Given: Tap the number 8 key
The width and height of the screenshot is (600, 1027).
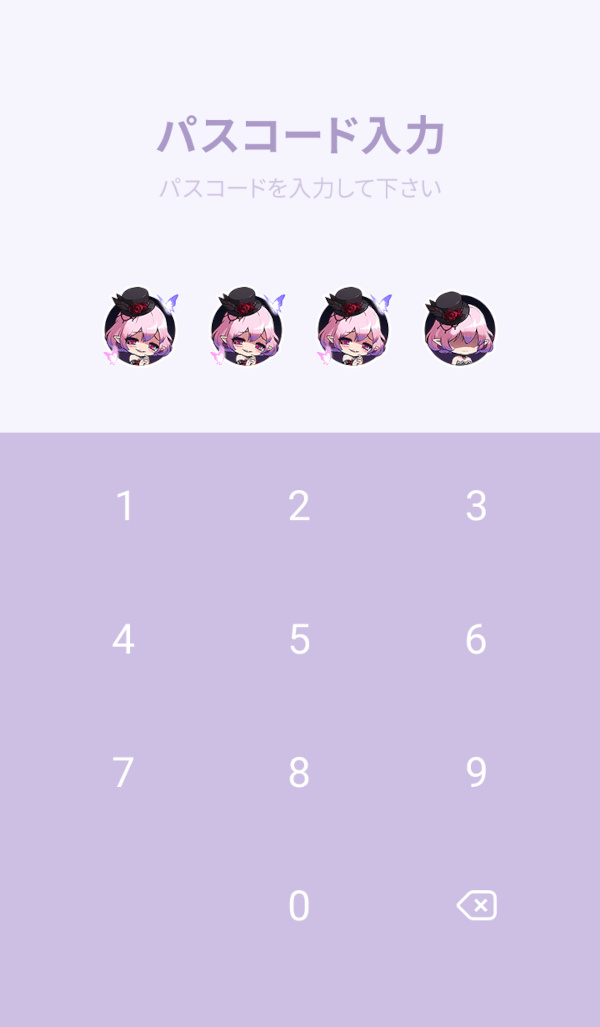Looking at the screenshot, I should (x=299, y=772).
